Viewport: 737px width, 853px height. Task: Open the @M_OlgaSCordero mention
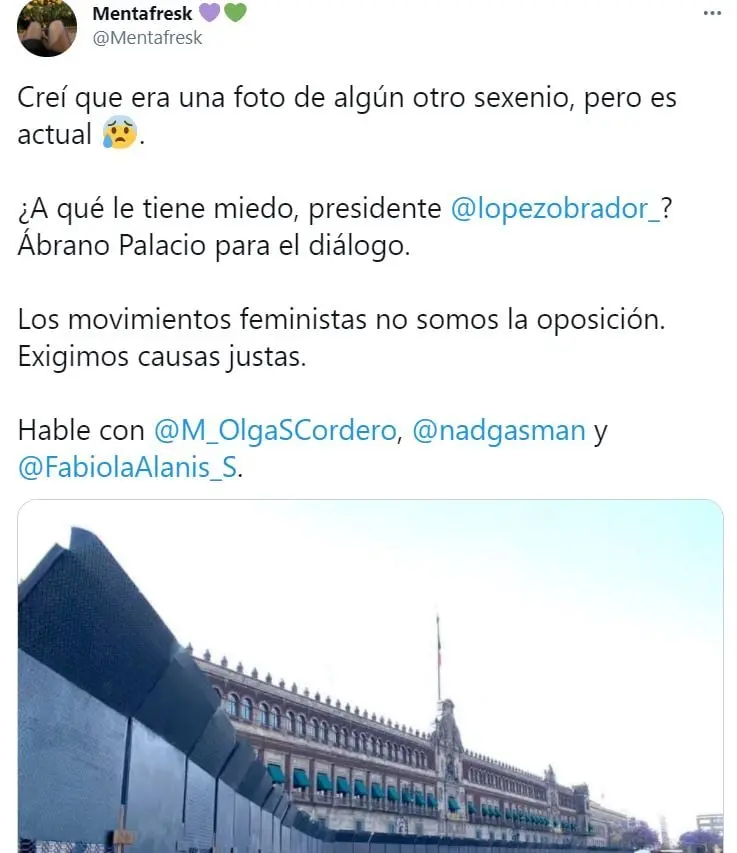276,430
